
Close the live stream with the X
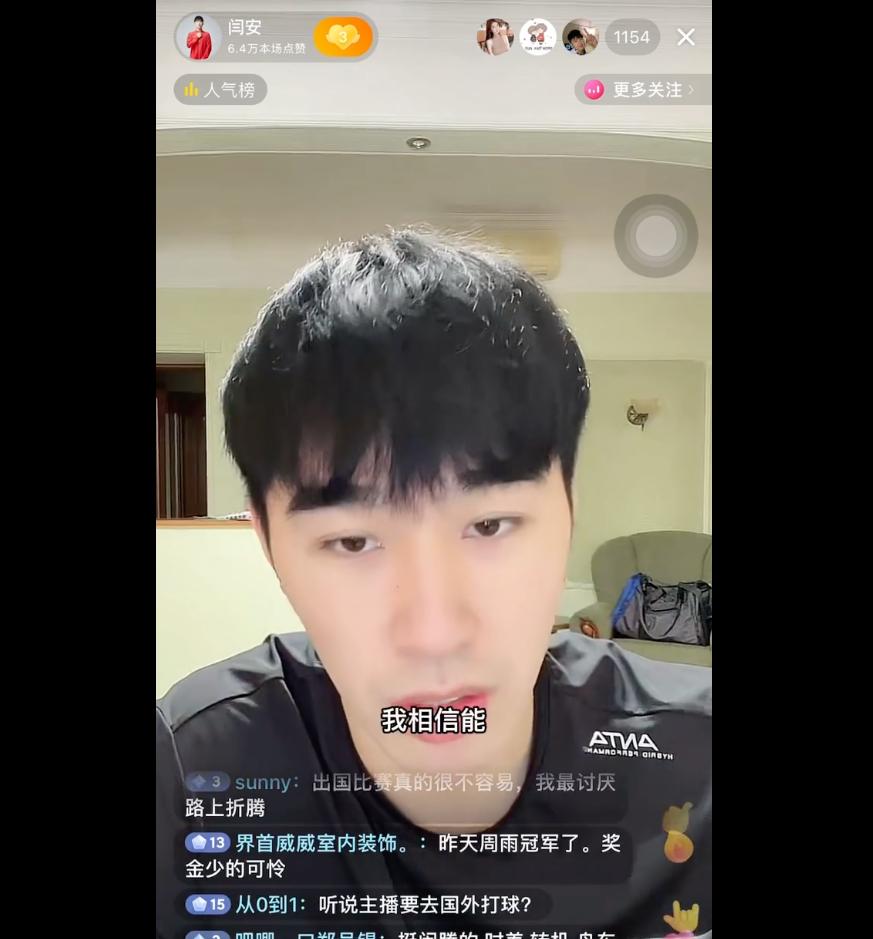tap(685, 36)
